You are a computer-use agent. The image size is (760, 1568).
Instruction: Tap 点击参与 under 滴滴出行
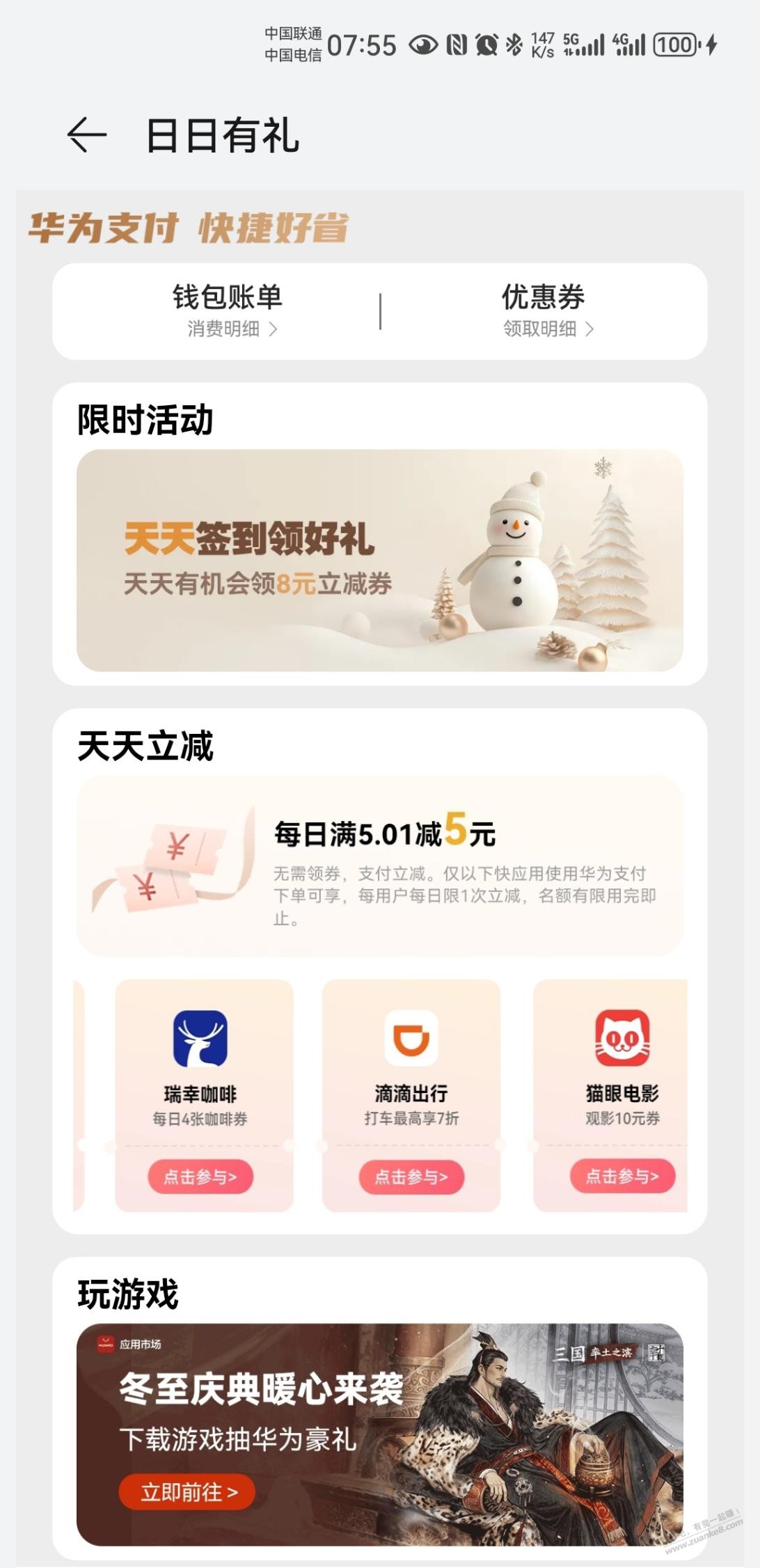pos(411,1177)
